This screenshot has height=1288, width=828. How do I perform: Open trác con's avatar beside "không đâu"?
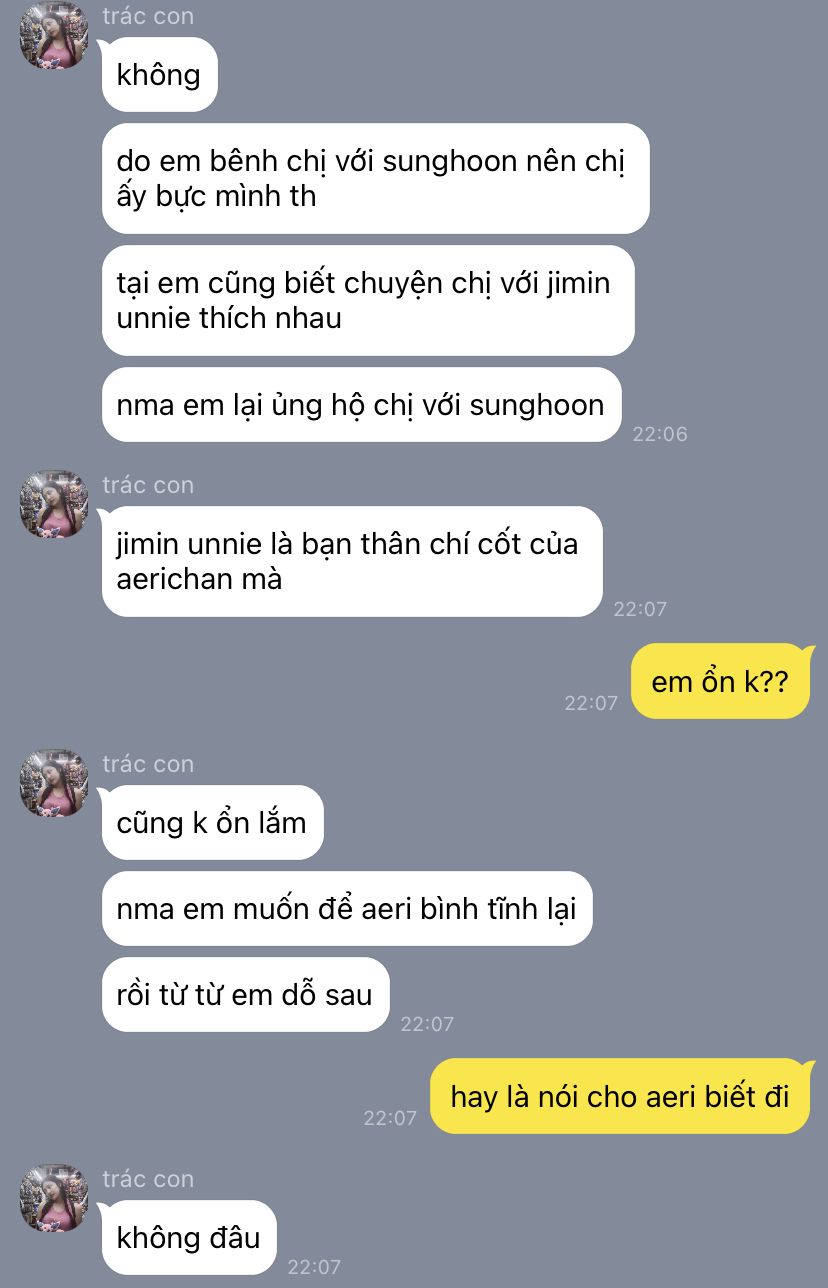pos(54,1198)
